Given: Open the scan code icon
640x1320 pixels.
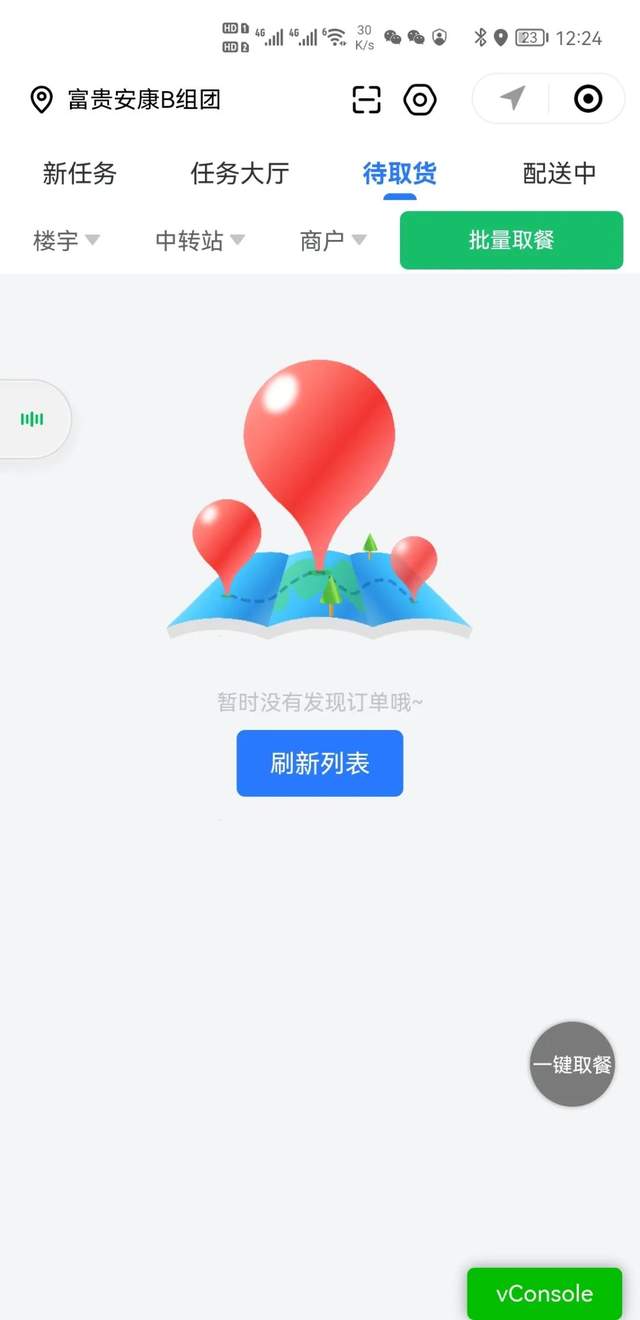Looking at the screenshot, I should click(x=367, y=99).
